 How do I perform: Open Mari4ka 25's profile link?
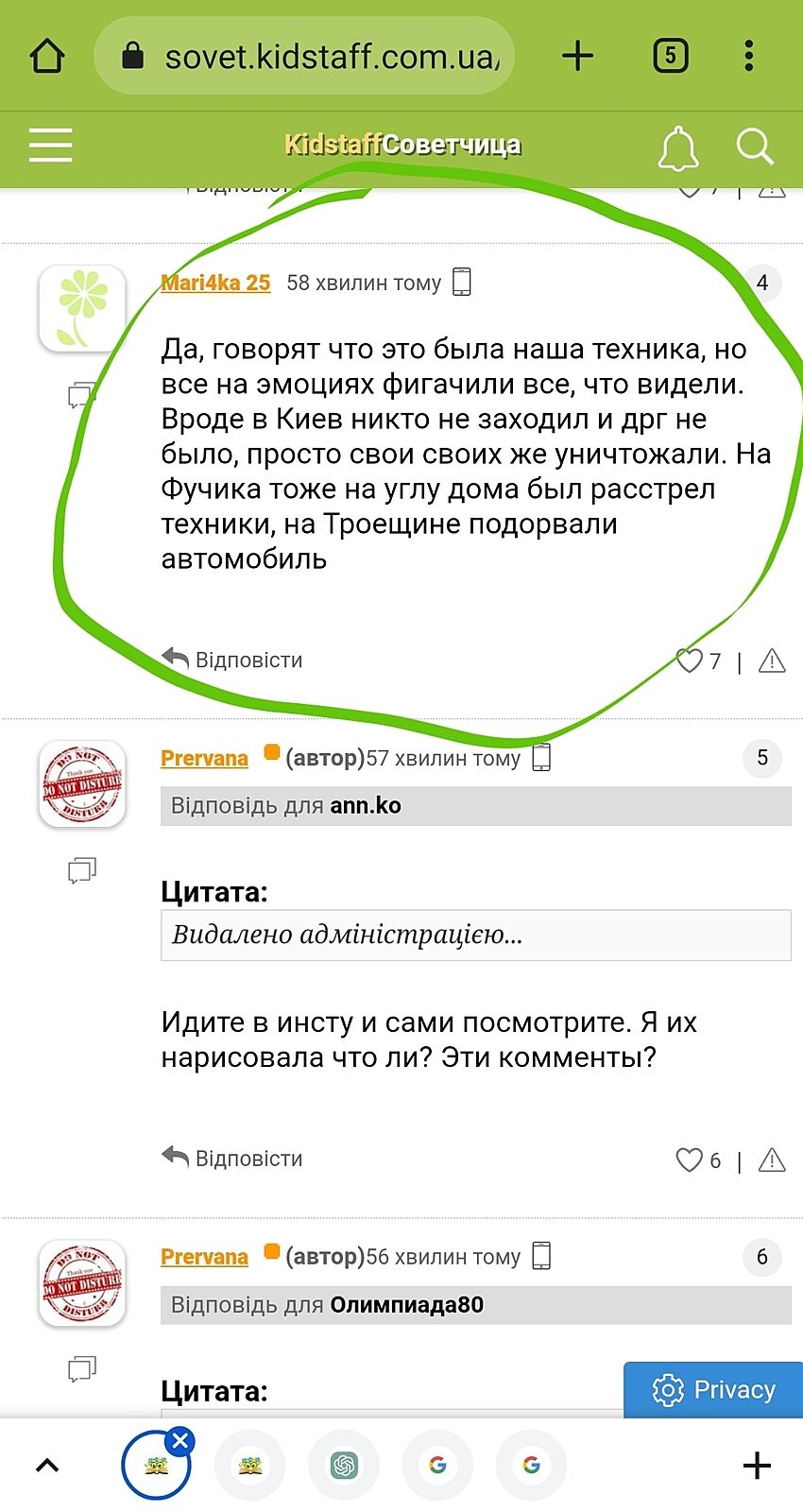[215, 283]
